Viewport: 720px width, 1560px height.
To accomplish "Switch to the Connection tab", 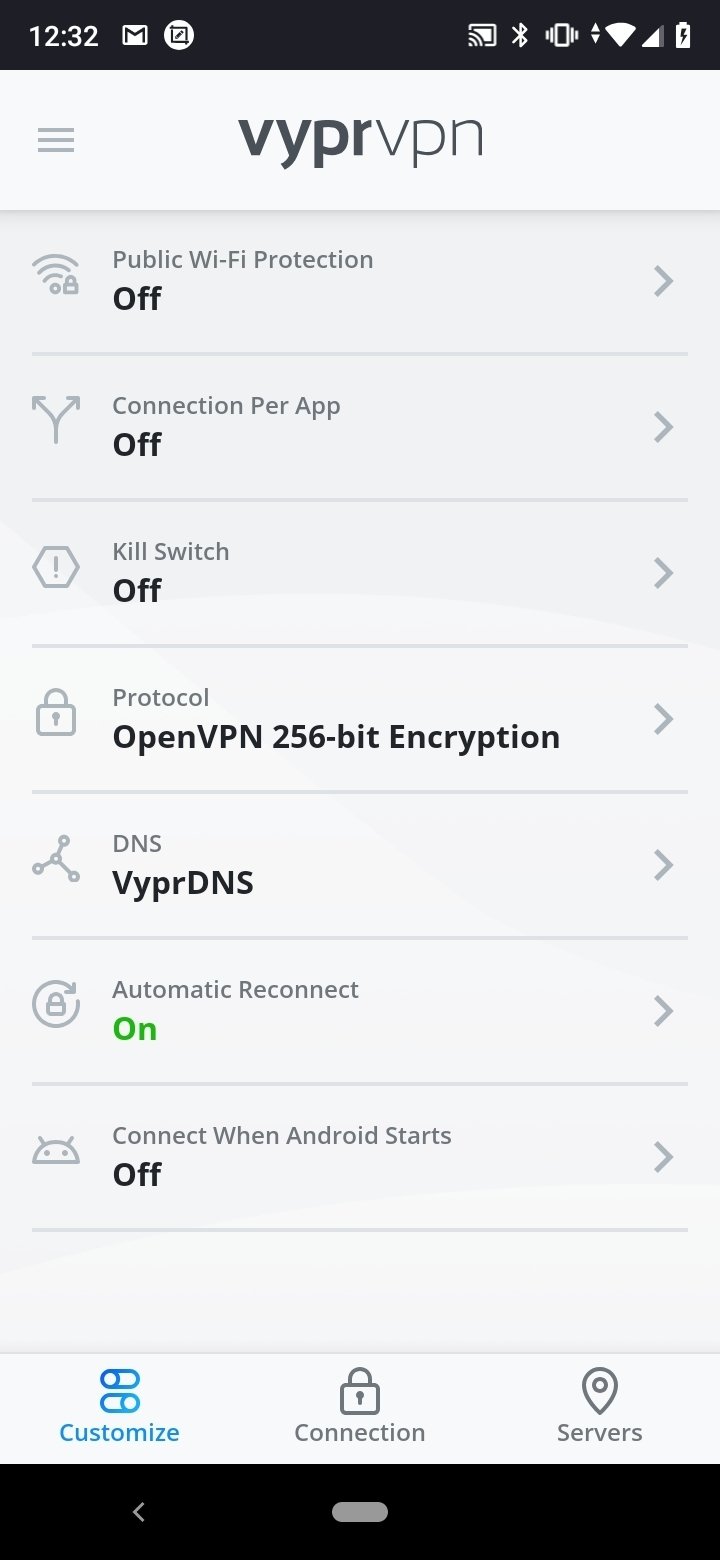I will [x=360, y=1408].
